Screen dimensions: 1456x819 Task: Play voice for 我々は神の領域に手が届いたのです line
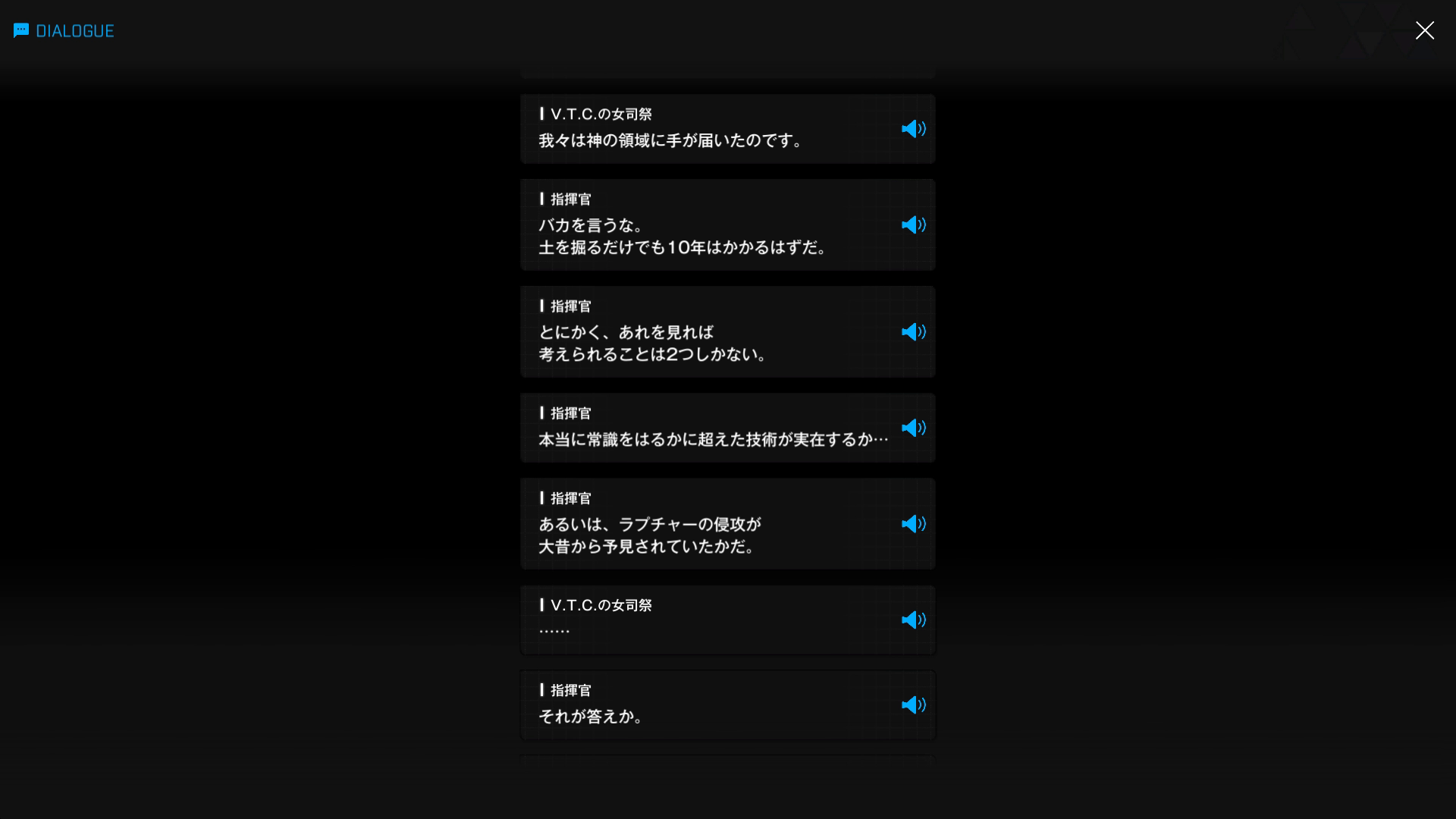click(913, 129)
